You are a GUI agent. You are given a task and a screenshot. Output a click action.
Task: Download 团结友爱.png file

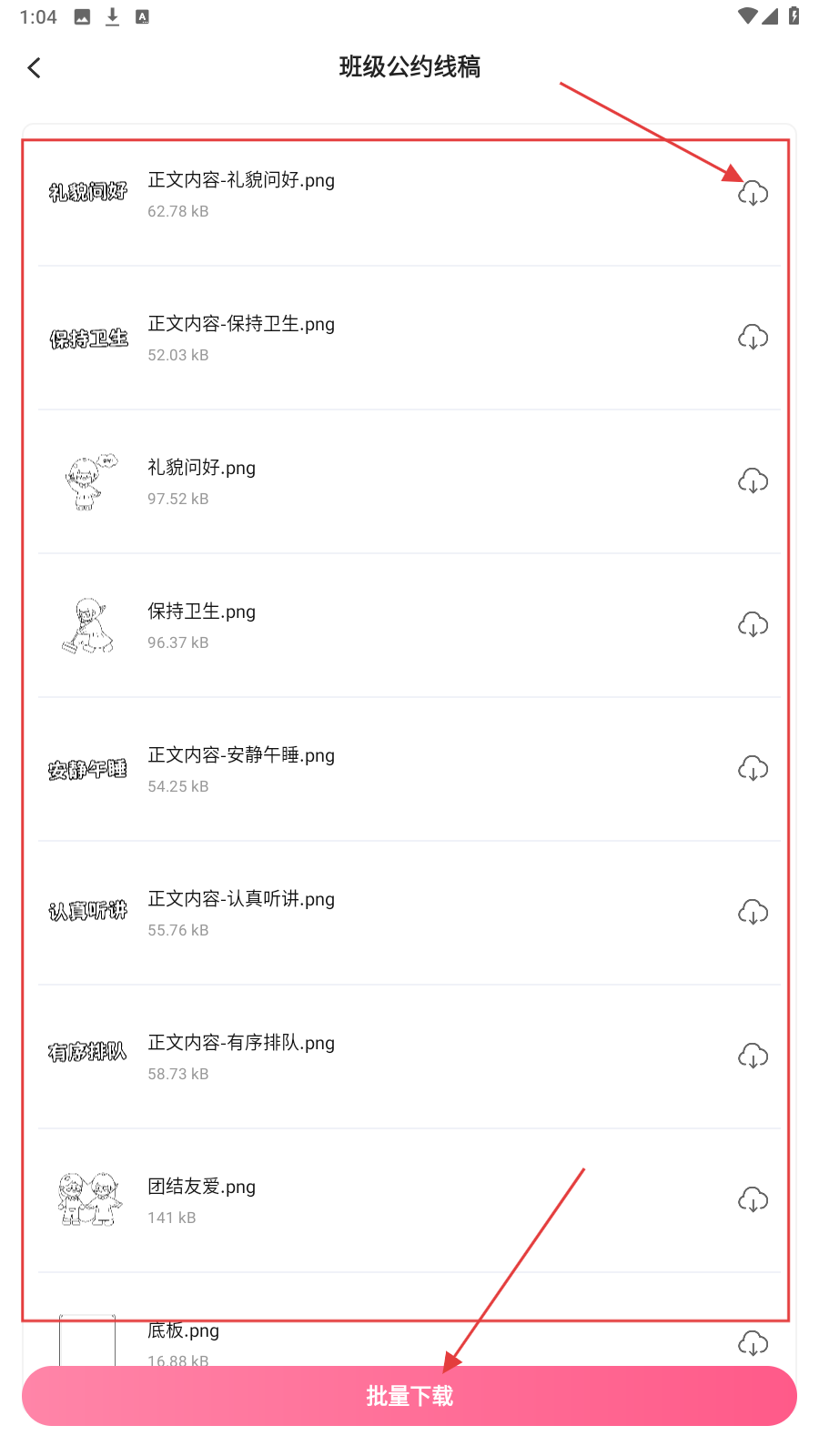tap(753, 1200)
